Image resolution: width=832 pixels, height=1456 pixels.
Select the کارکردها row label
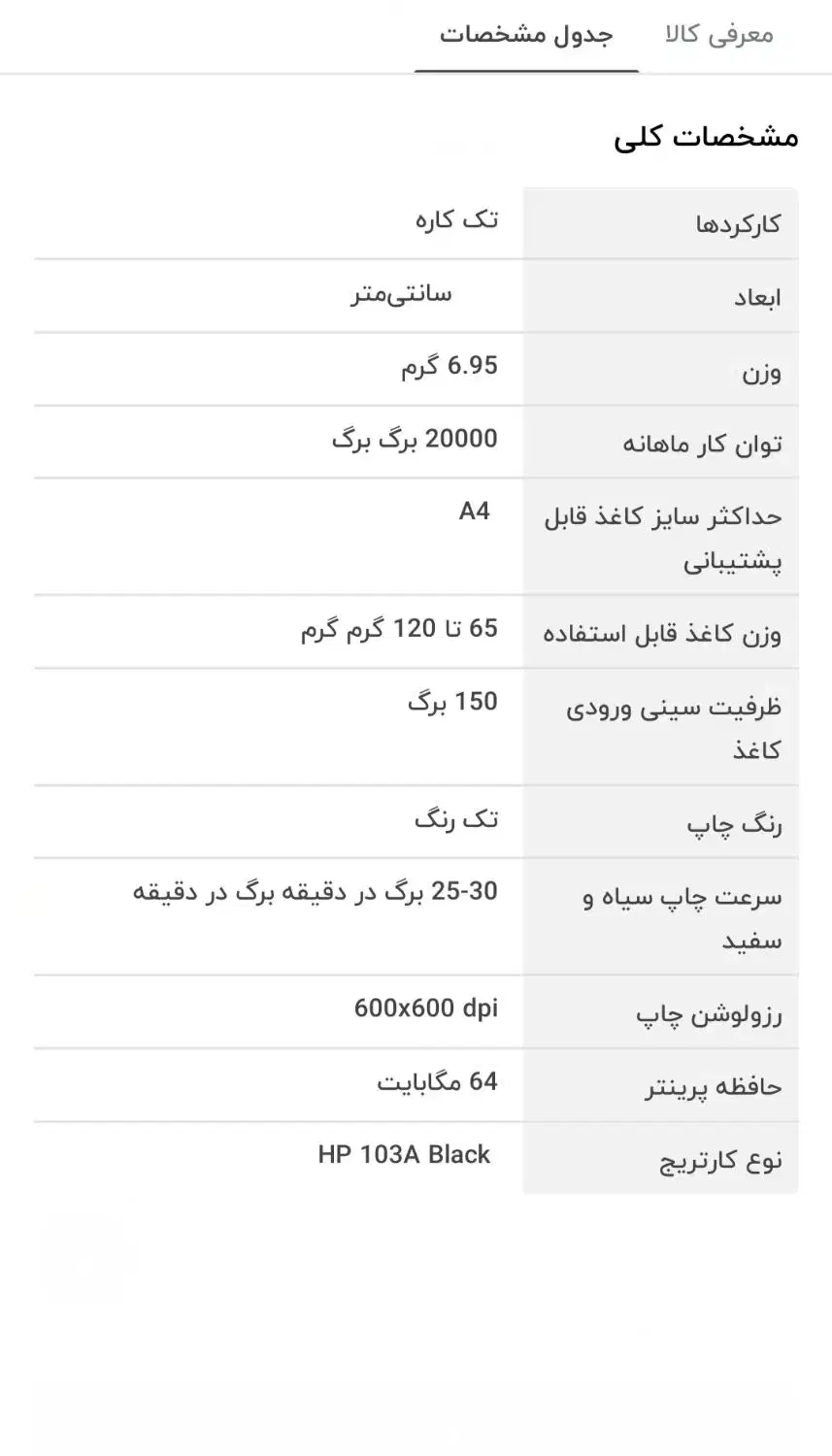(723, 222)
